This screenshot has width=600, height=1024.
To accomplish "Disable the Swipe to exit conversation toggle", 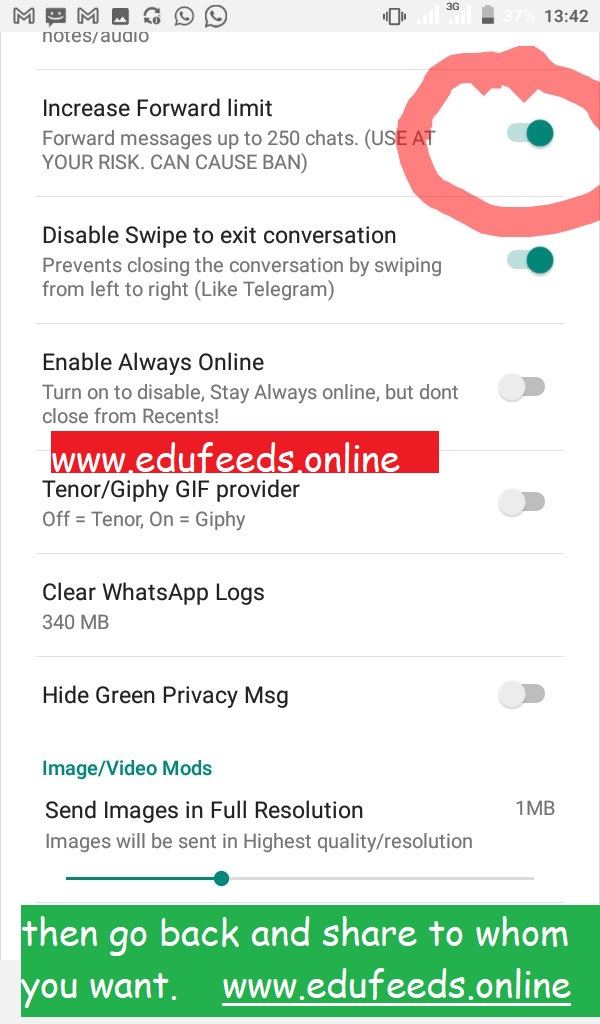I will [x=529, y=261].
